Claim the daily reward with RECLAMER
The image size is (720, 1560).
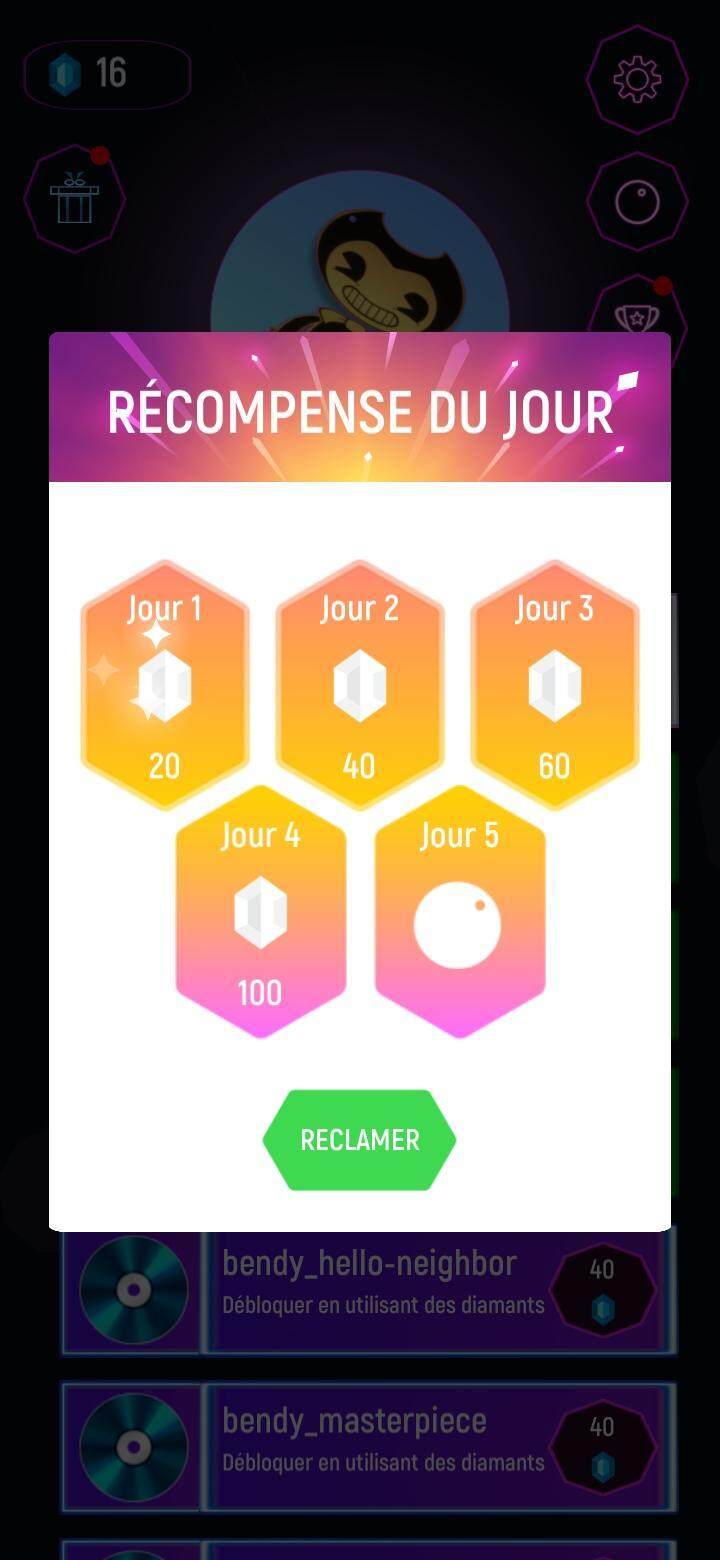359,1140
